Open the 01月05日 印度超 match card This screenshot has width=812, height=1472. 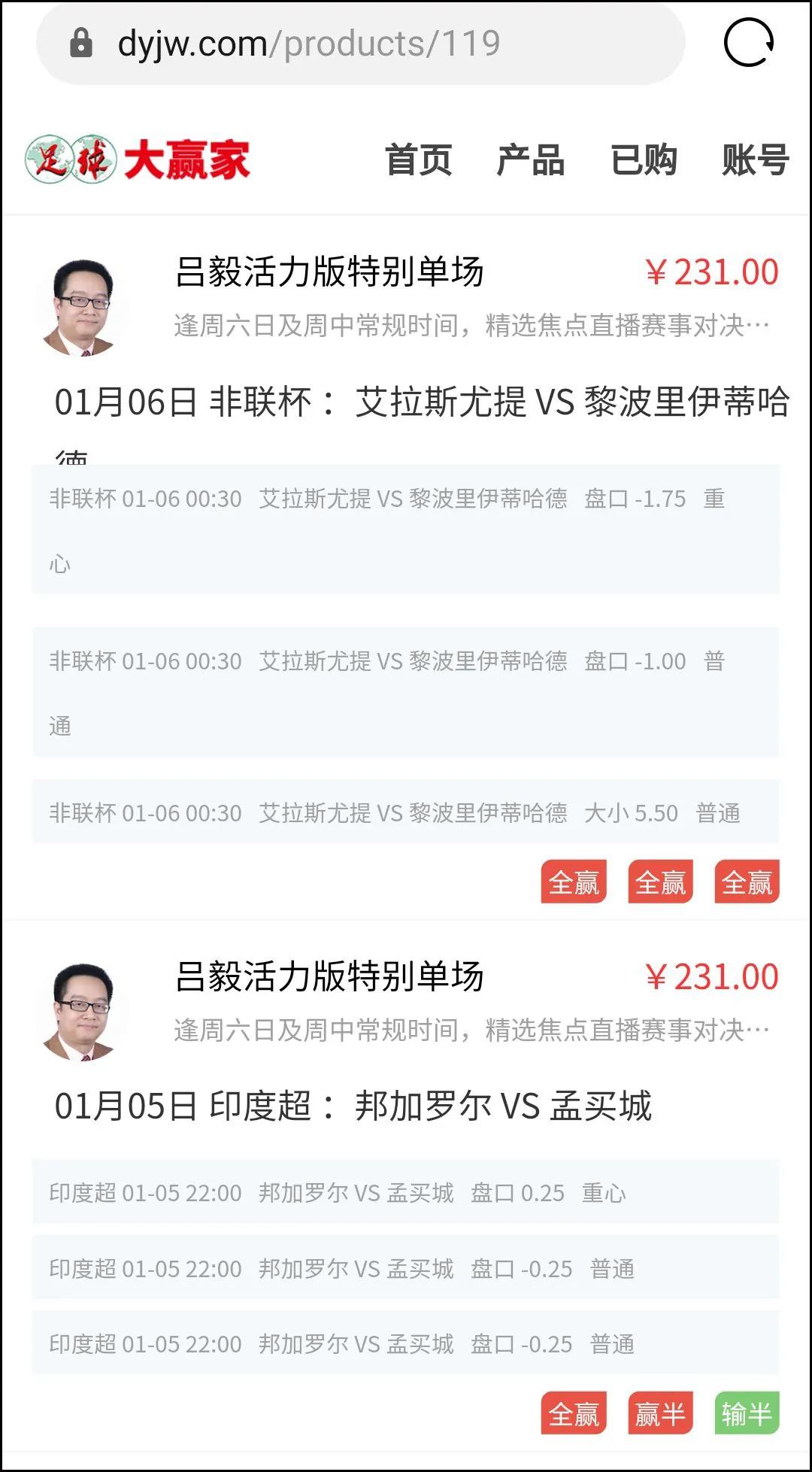pyautogui.click(x=353, y=1106)
